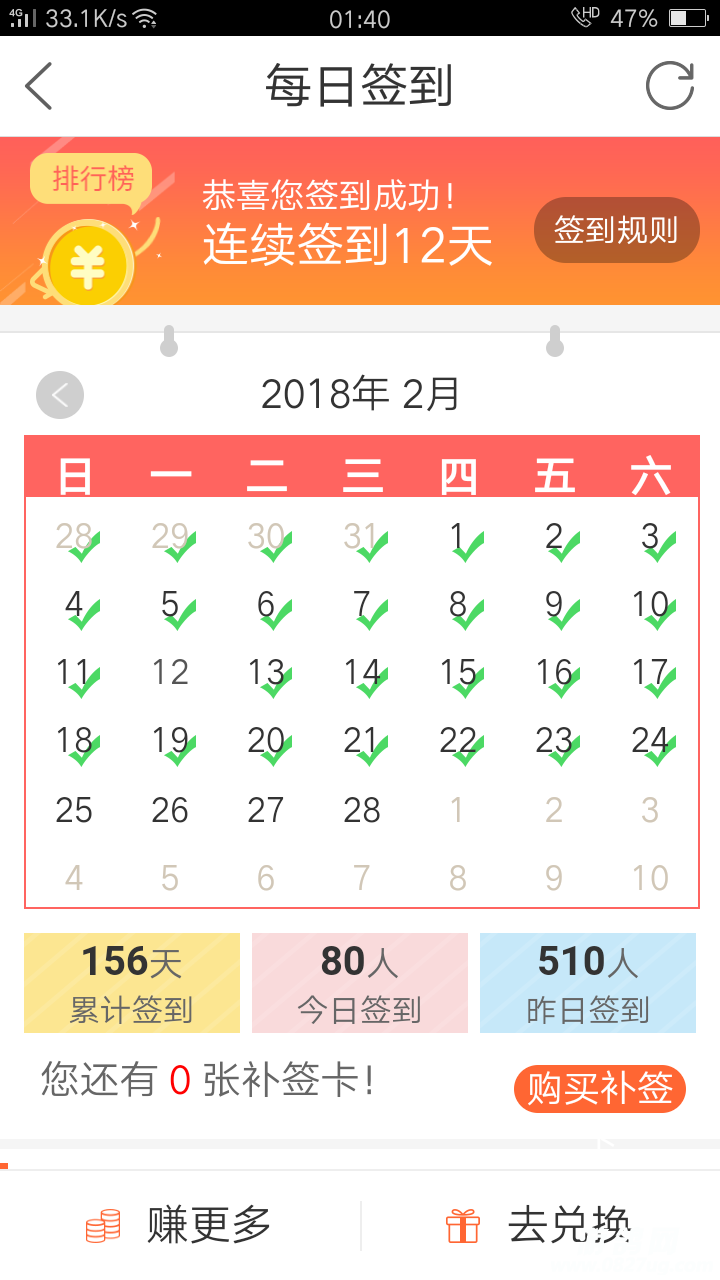
Task: Open the 赚更多 earn more option
Action: click(180, 1225)
